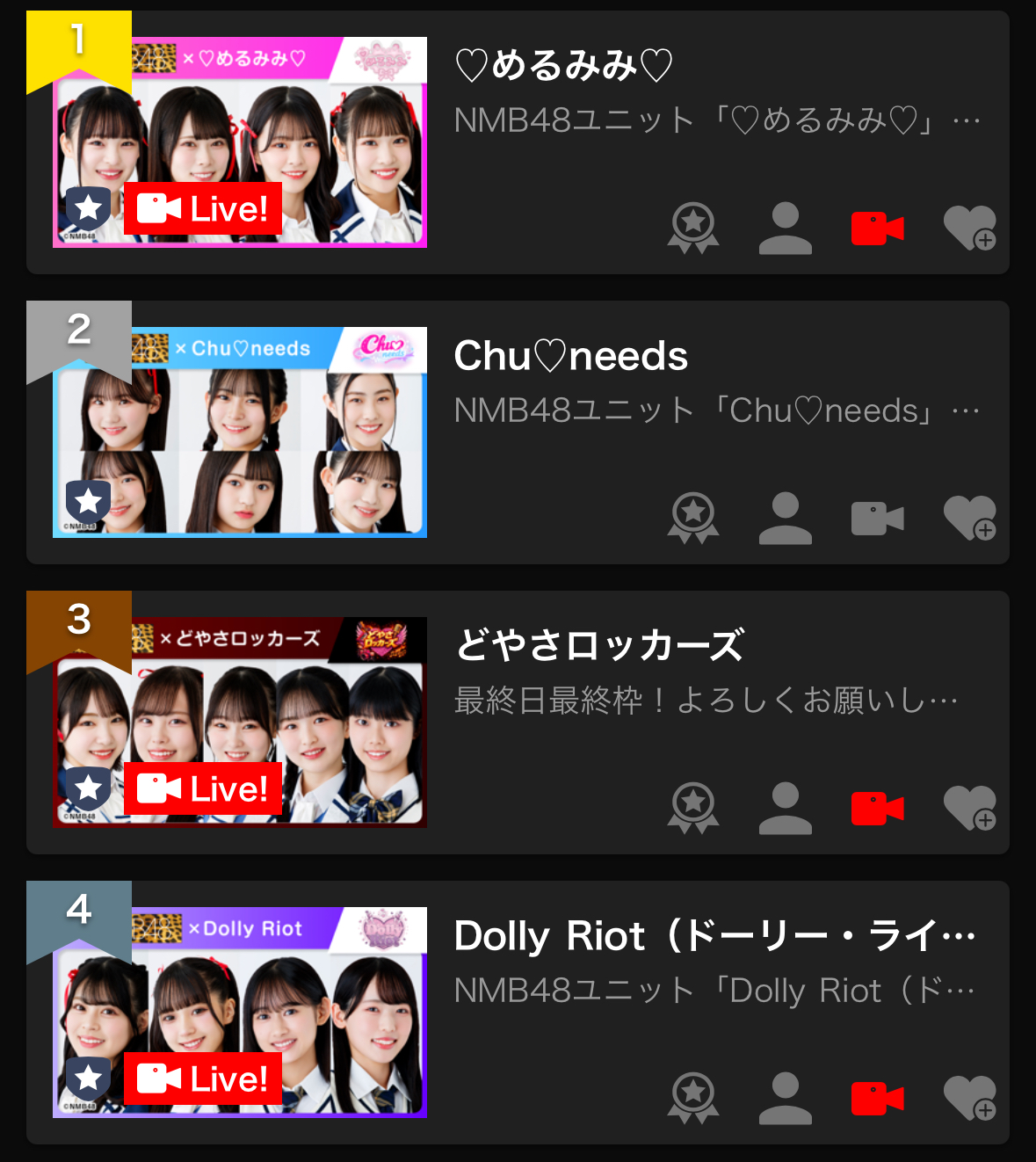Tap the grey camera icon for Chu♡needs
Viewport: 1036px width, 1162px height.
[877, 518]
